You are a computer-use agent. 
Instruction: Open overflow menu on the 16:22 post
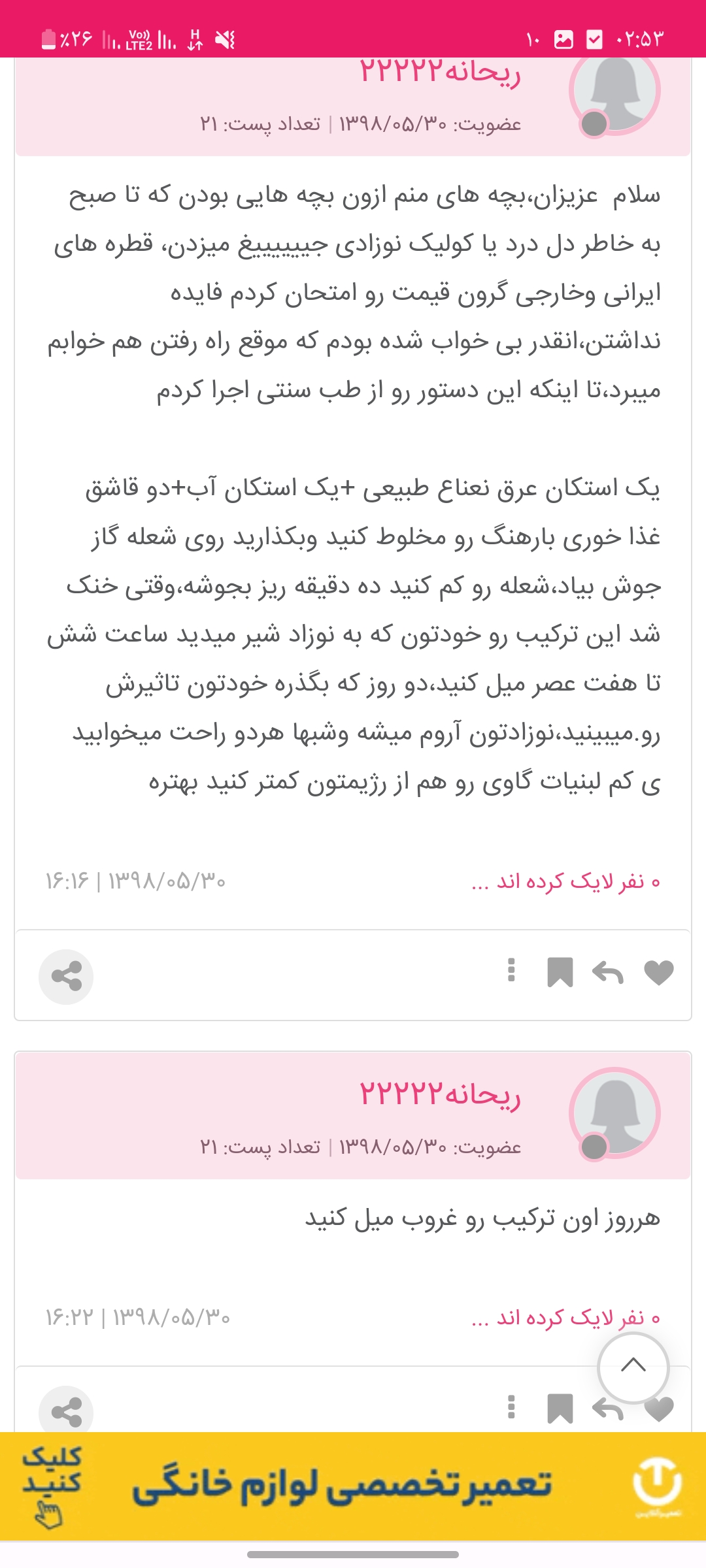click(x=512, y=1407)
